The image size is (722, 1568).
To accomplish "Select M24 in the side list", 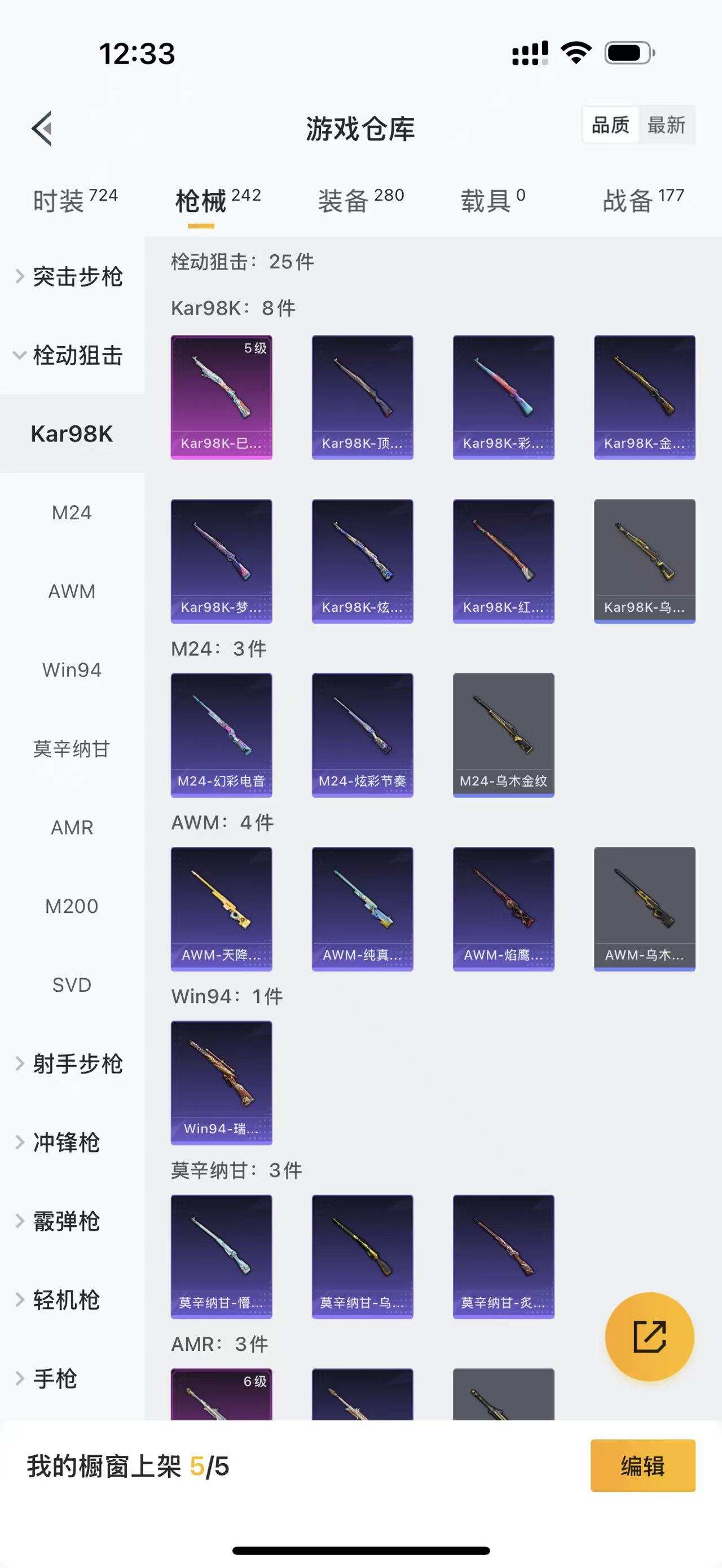I will (72, 513).
